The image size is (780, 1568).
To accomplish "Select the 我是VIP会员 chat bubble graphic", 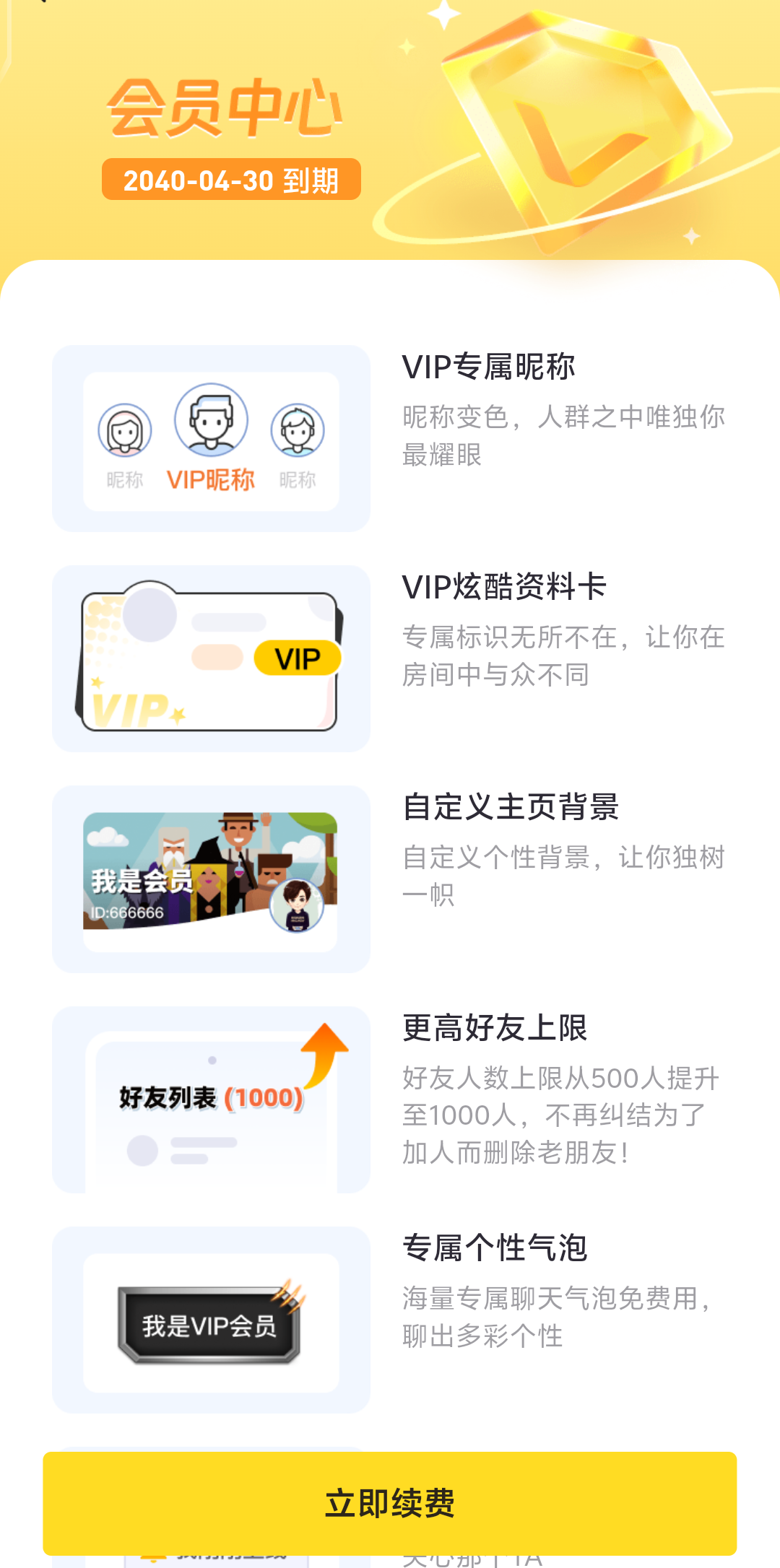I will click(210, 1323).
